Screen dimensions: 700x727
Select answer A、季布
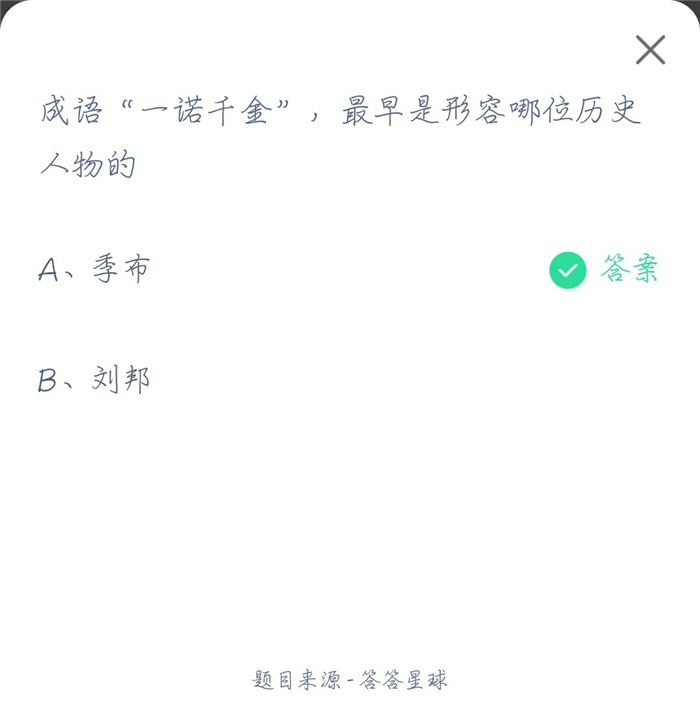pos(95,270)
